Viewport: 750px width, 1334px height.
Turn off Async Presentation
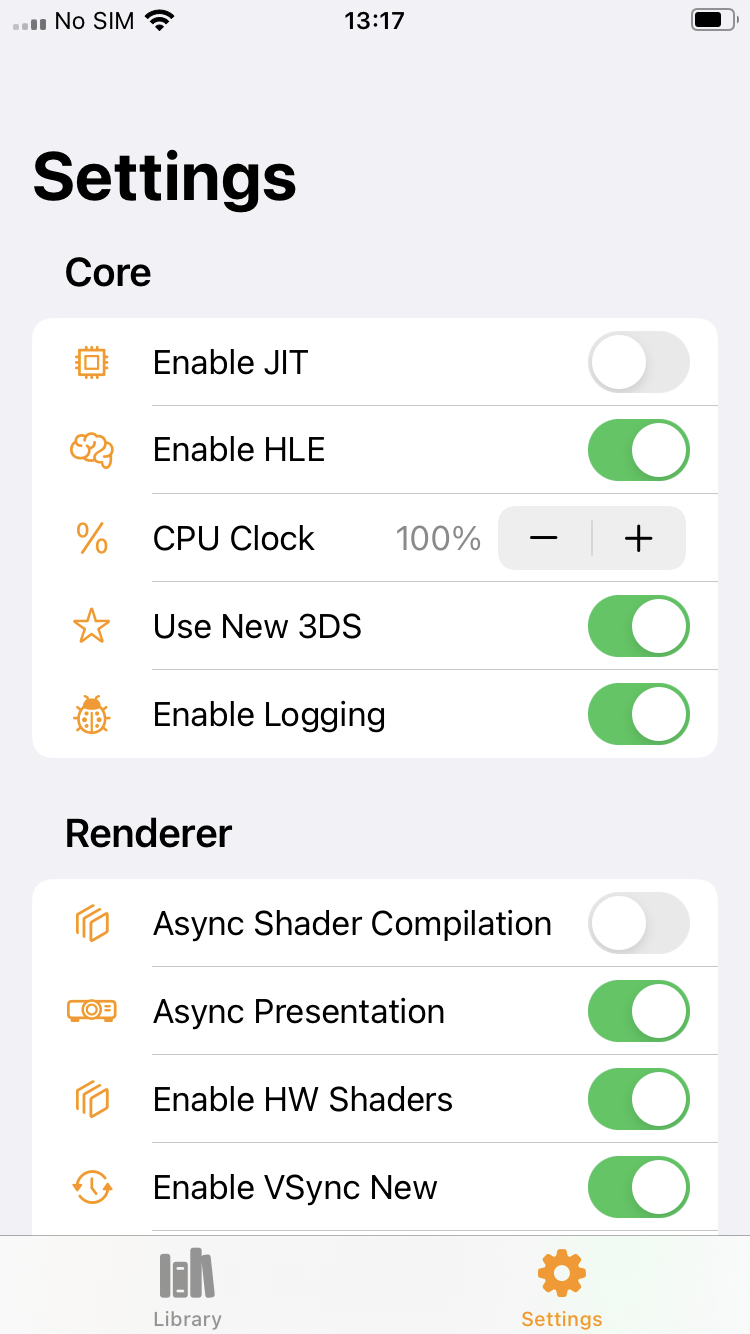[x=639, y=1011]
